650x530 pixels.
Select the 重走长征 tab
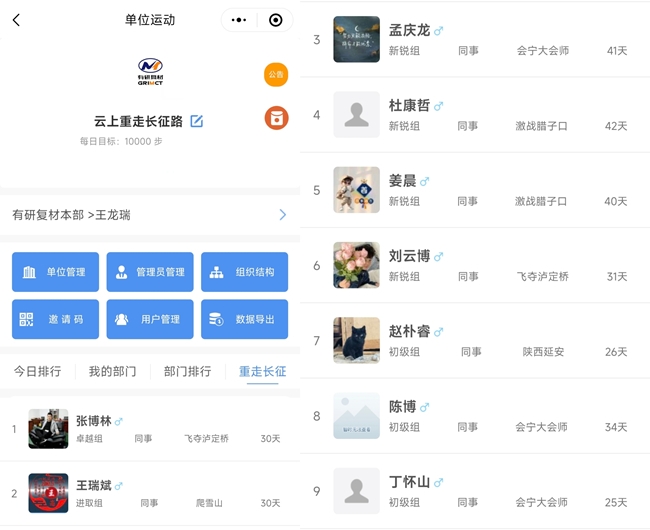pos(262,371)
